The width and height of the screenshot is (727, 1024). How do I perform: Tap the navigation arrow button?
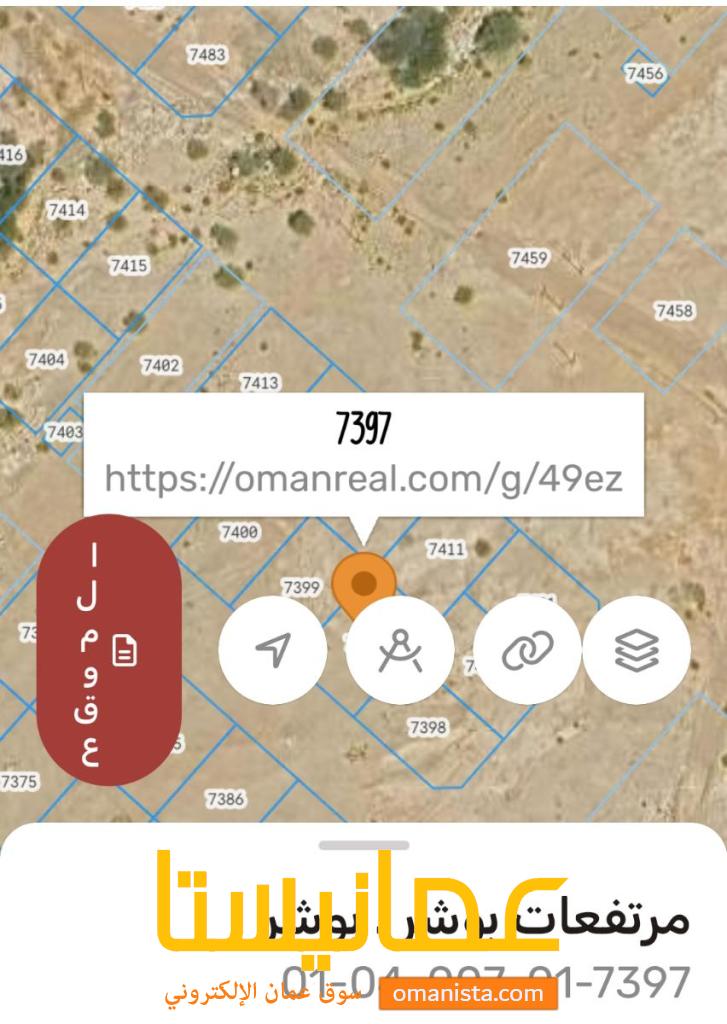272,651
